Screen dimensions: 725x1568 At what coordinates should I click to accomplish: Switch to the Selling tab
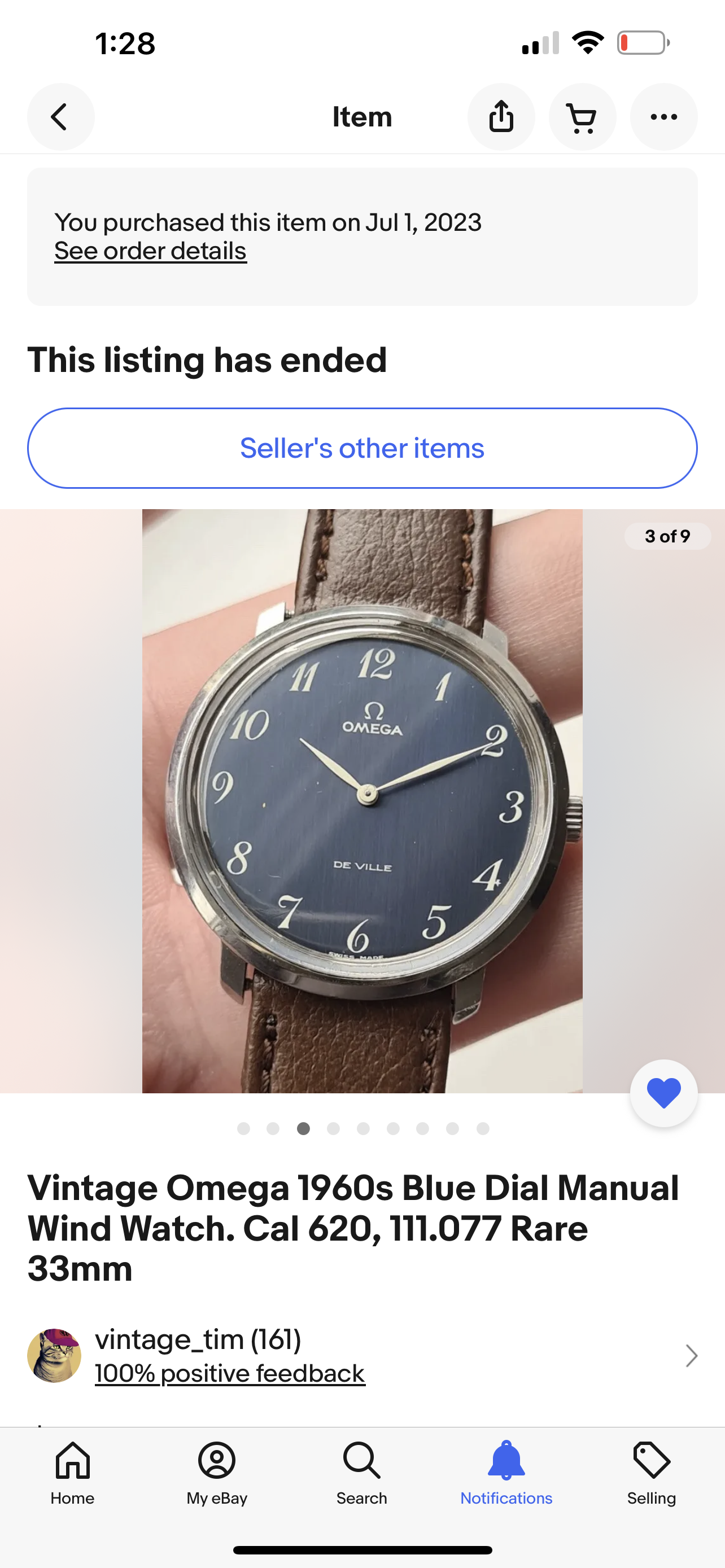652,1472
